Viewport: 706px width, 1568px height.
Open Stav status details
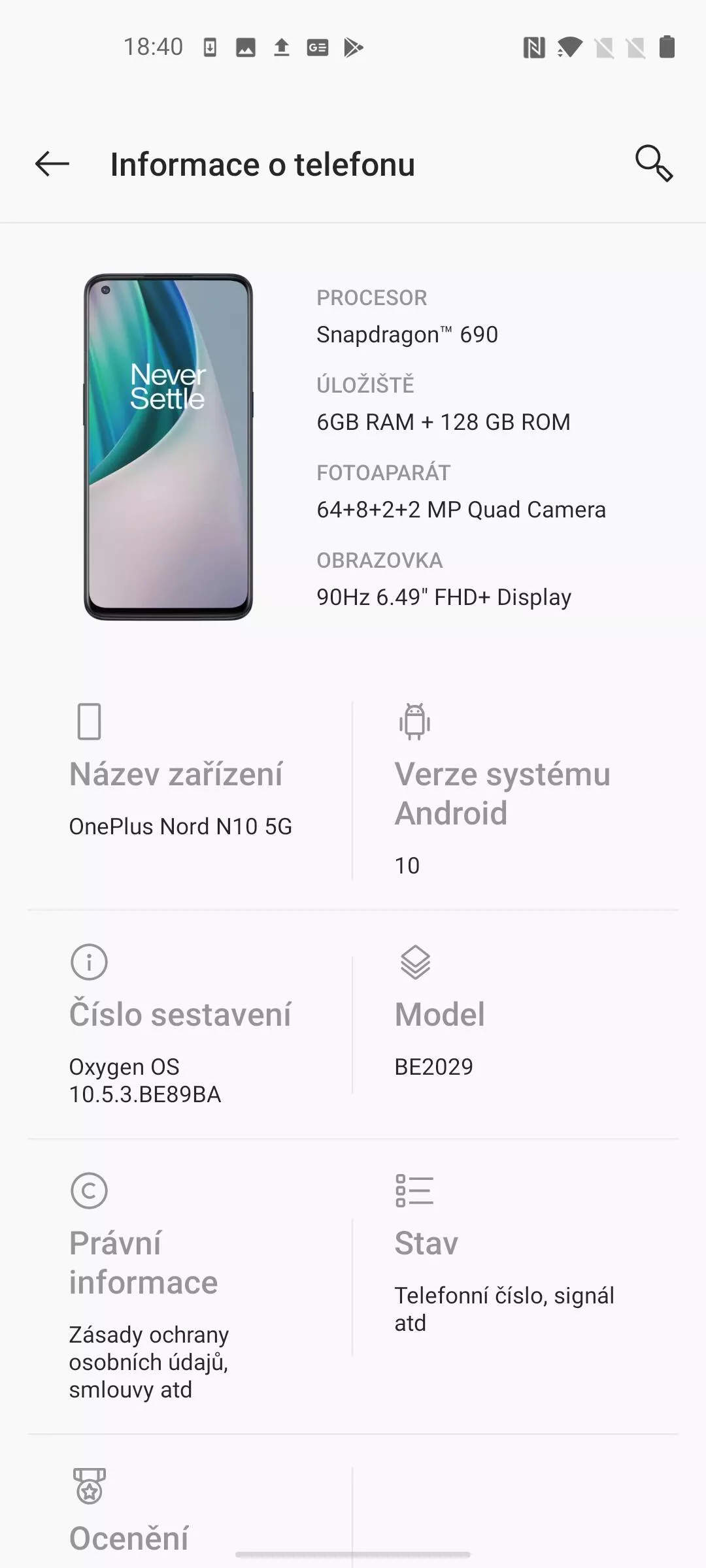click(x=516, y=1287)
